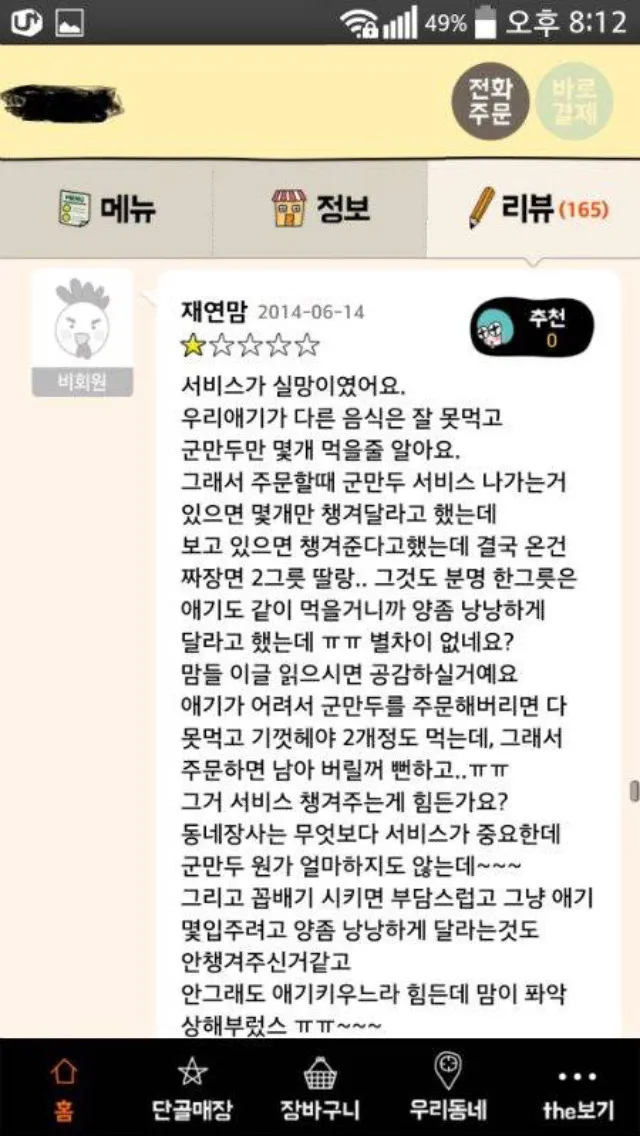Open the 리뷰 tab with 165 reviews
The width and height of the screenshot is (640, 1136).
pos(536,209)
